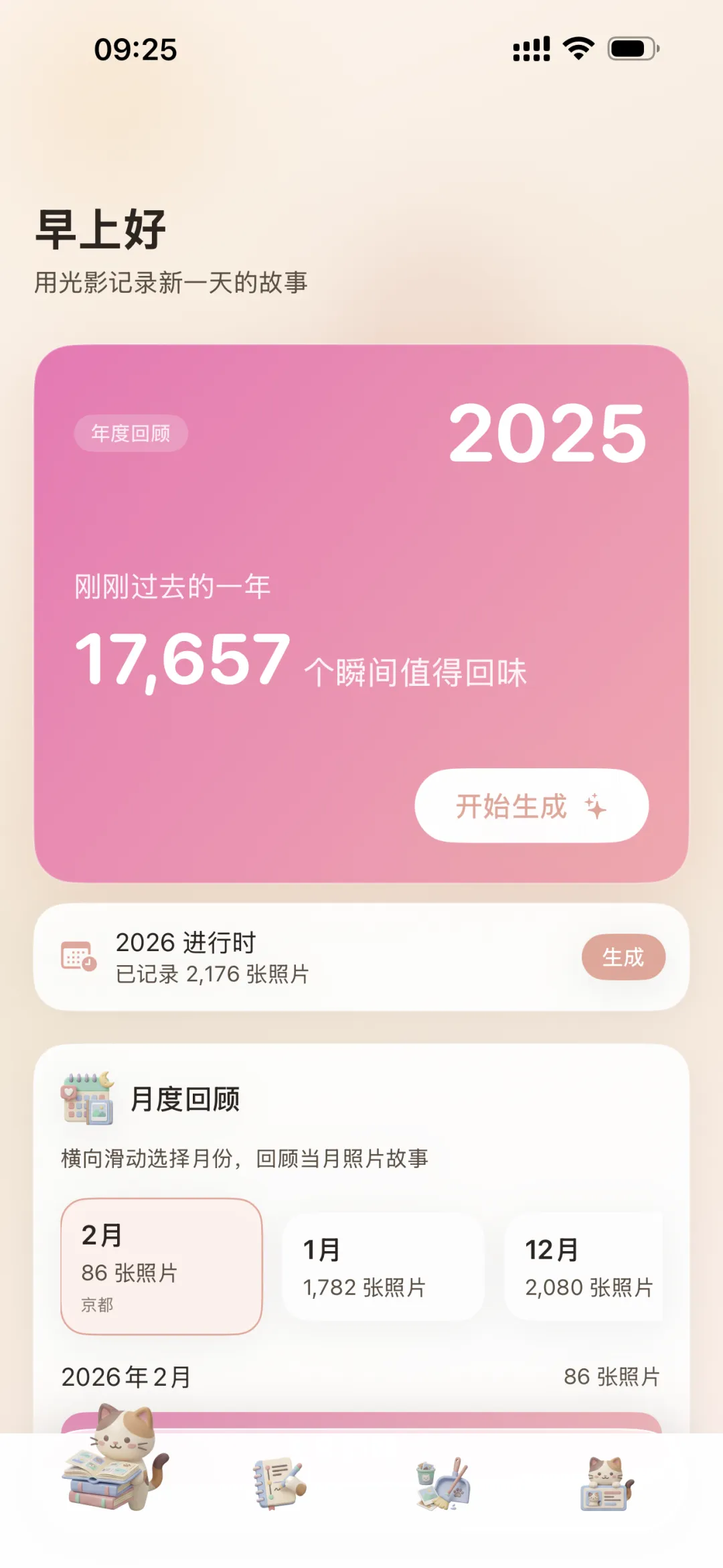
Task: Click the 17,657 moments count
Action: pyautogui.click(x=181, y=660)
